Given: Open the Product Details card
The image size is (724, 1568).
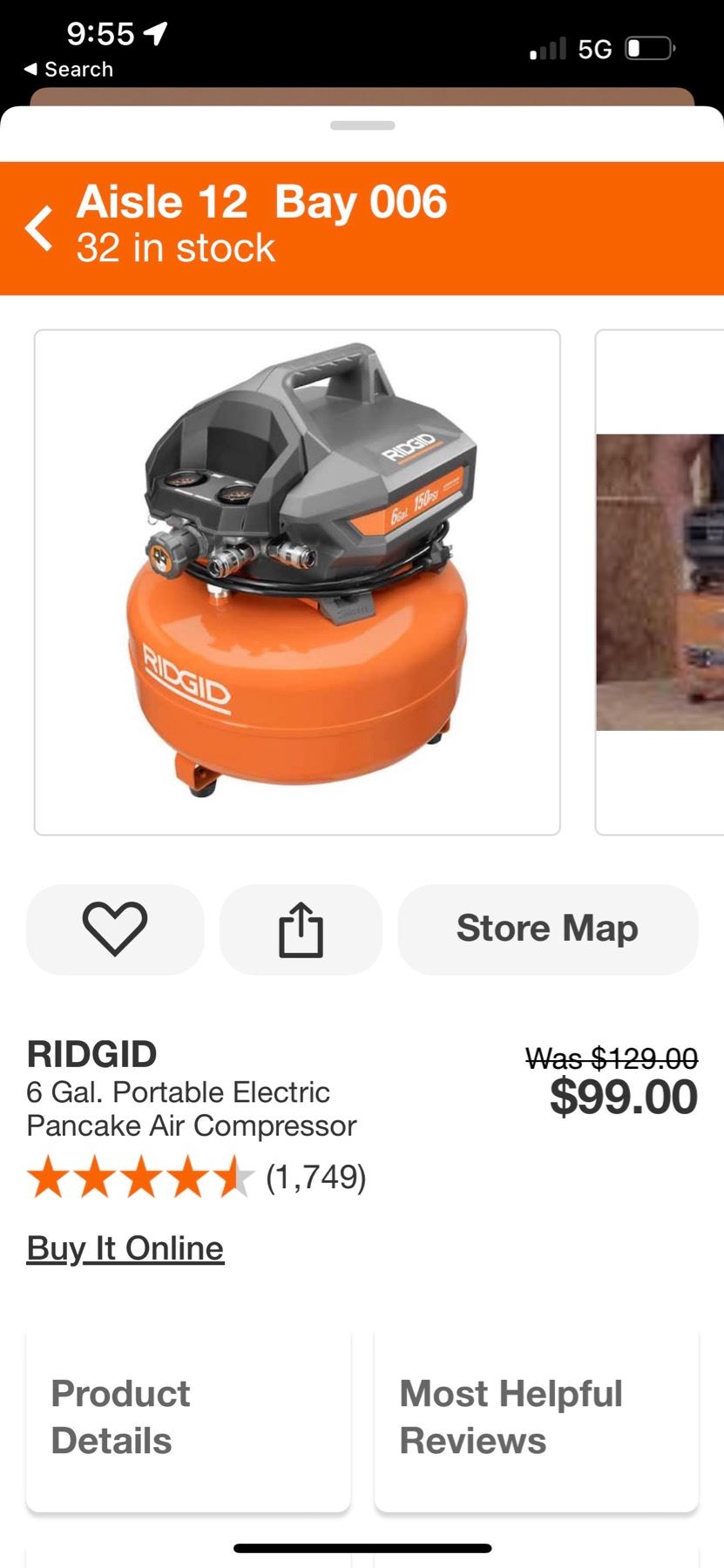Looking at the screenshot, I should (188, 1418).
